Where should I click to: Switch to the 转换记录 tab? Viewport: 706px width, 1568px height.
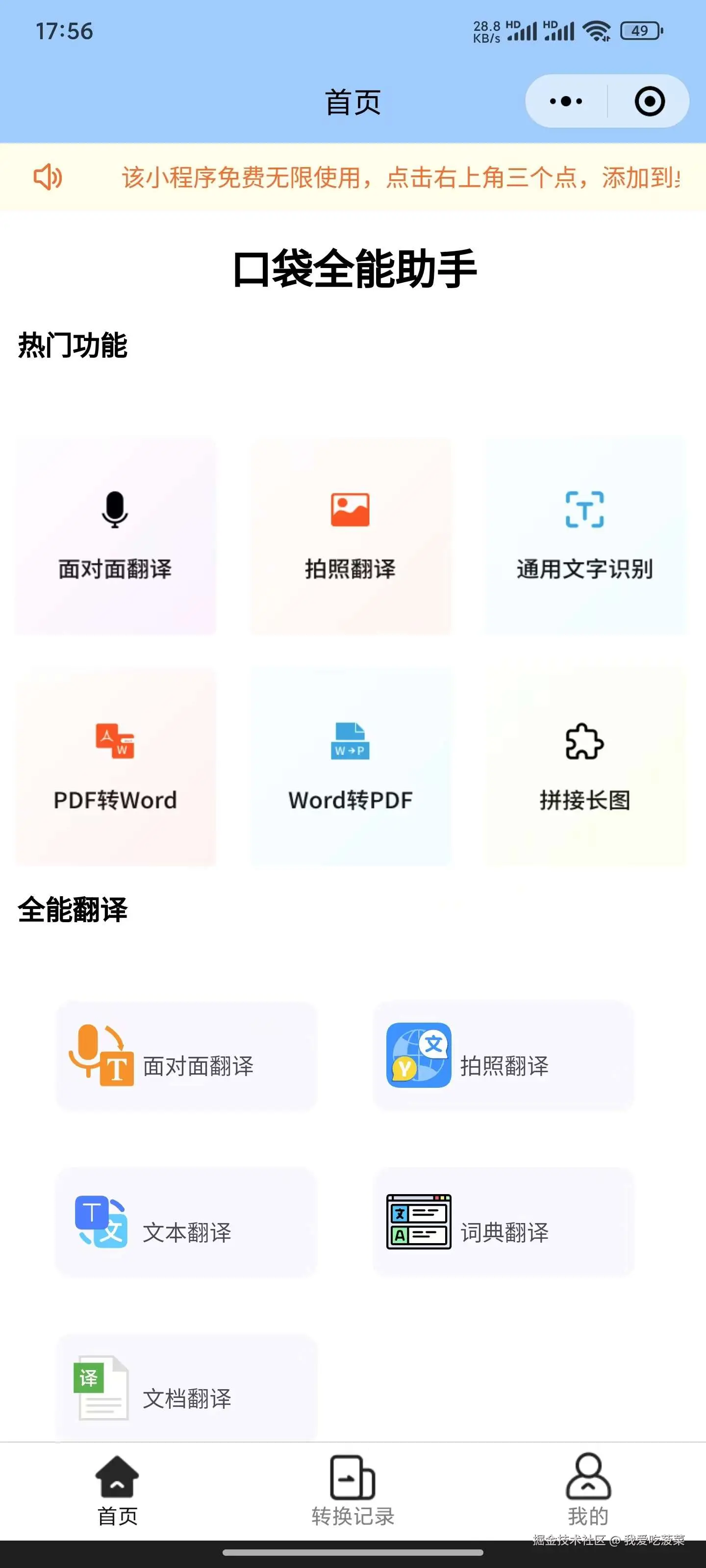353,1490
